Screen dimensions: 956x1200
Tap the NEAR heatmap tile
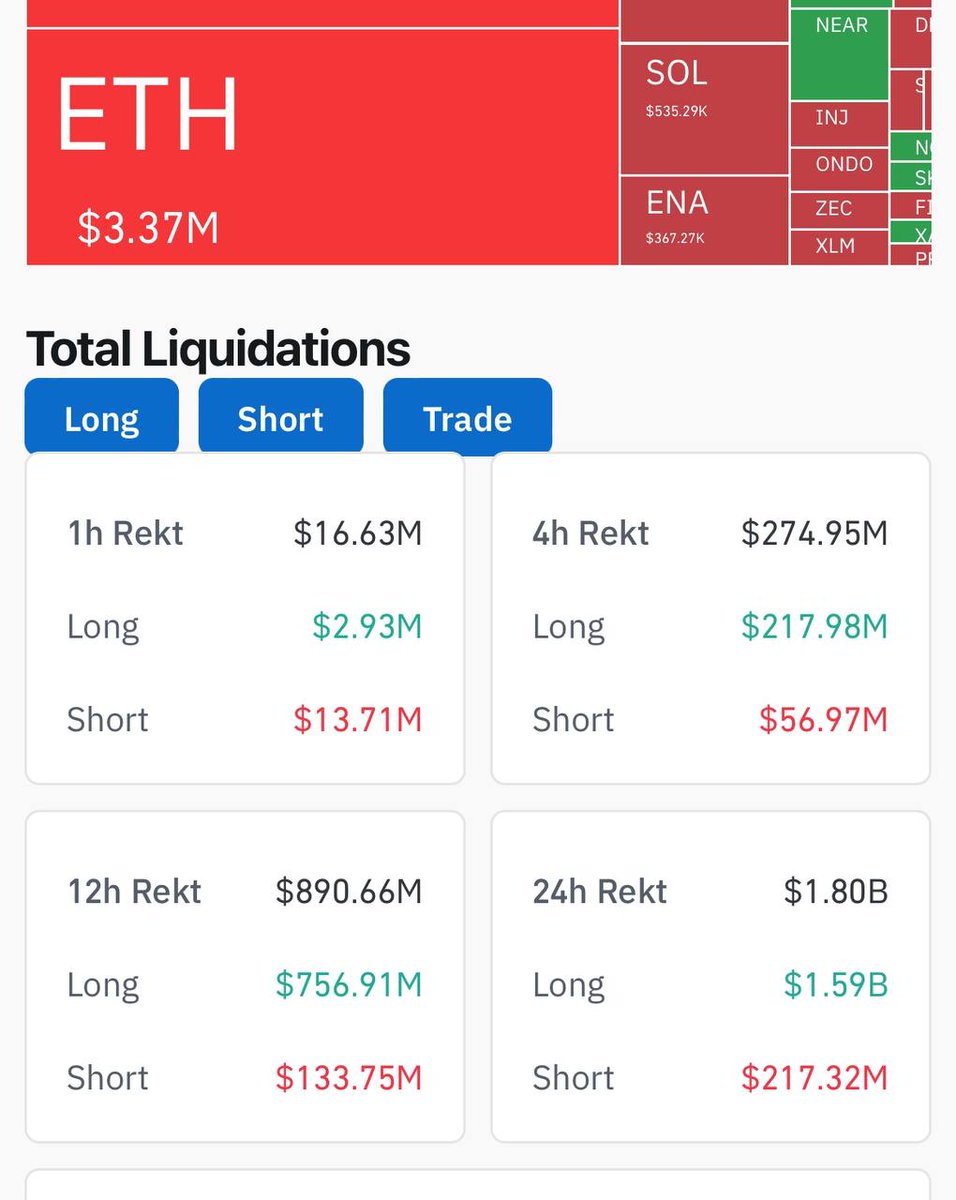coord(840,54)
